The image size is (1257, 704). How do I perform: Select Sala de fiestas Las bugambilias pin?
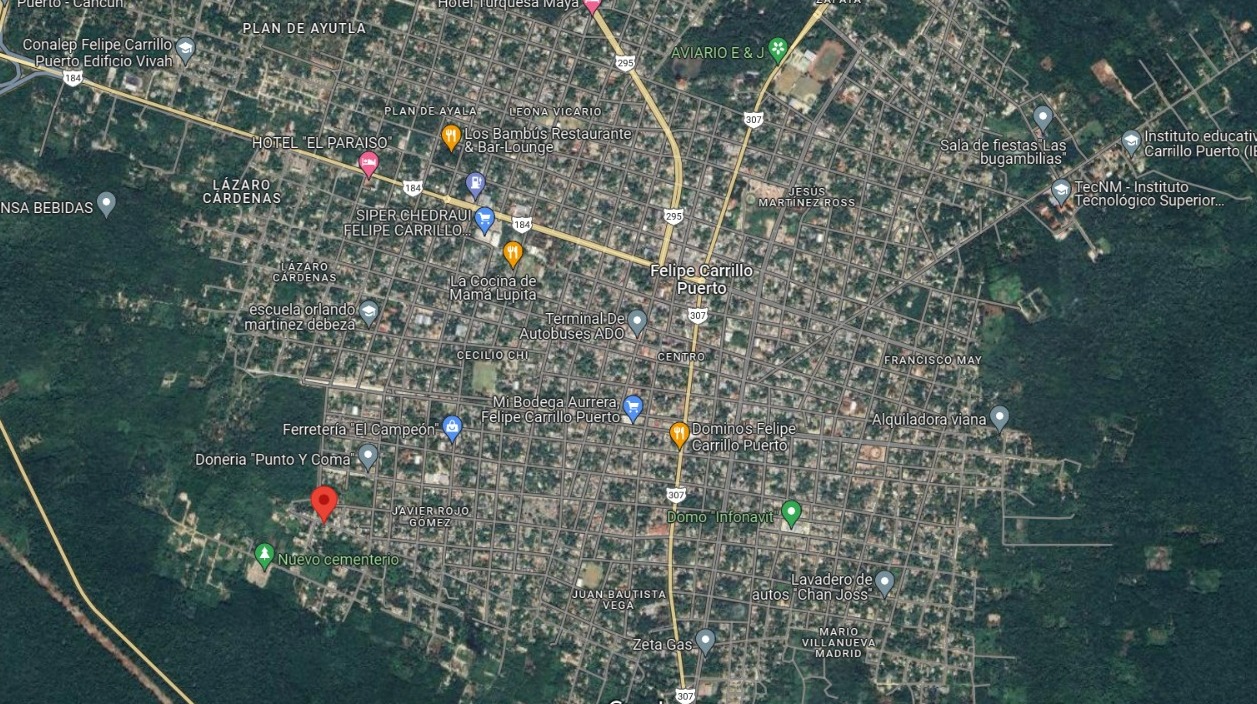tap(1043, 118)
